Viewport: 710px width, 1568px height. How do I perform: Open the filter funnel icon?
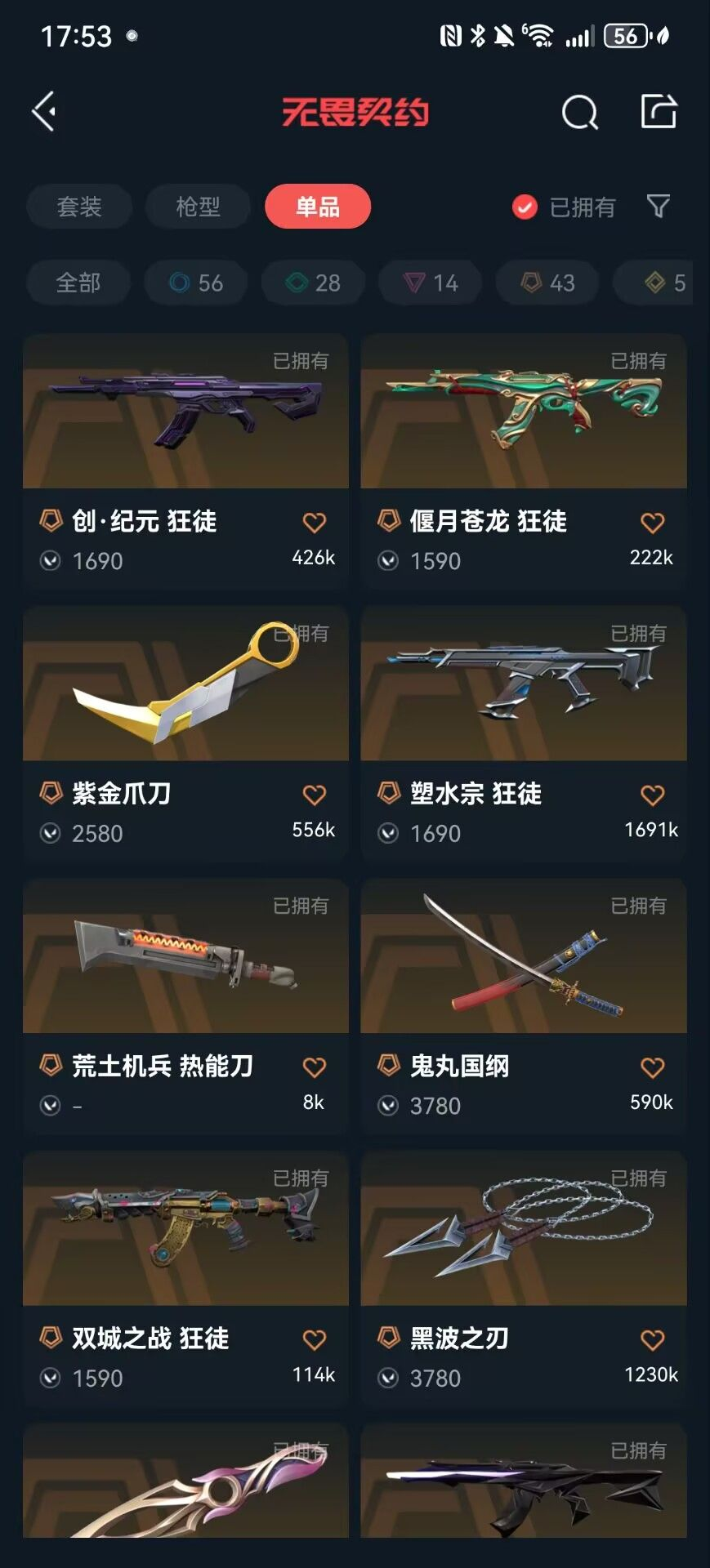point(658,206)
